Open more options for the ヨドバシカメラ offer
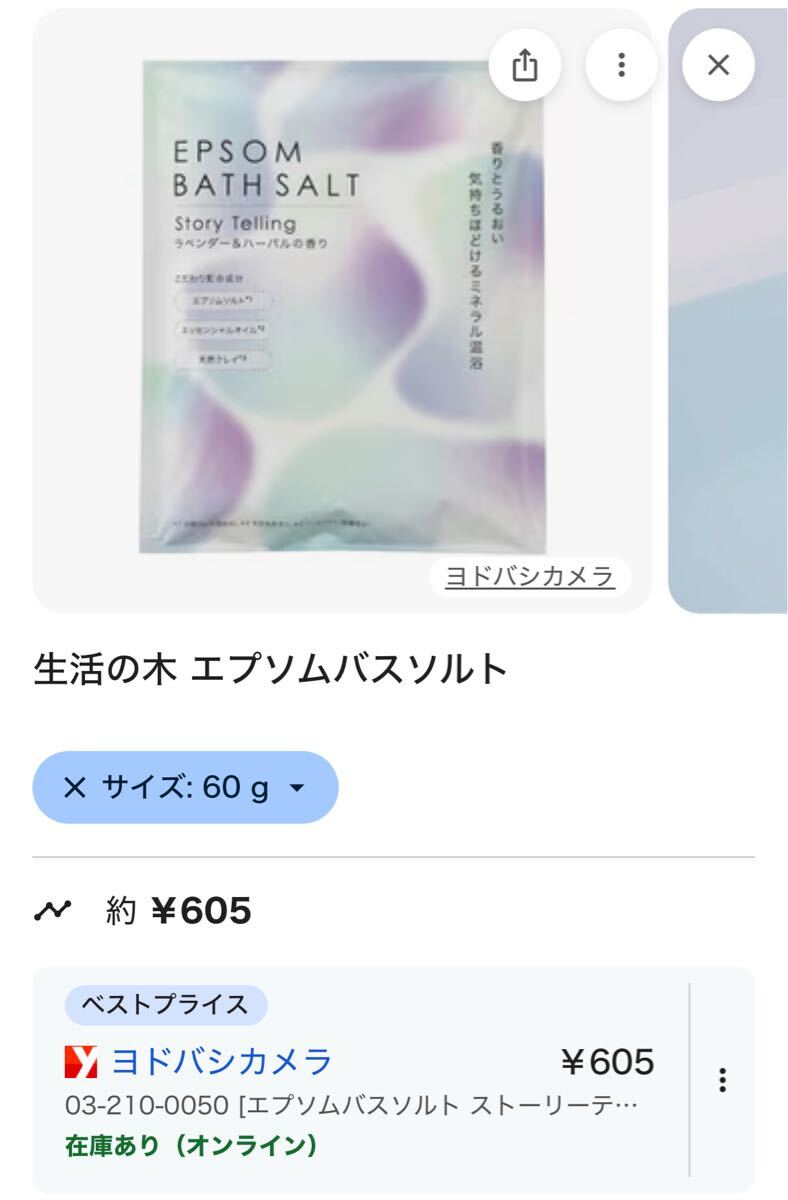 point(722,1079)
